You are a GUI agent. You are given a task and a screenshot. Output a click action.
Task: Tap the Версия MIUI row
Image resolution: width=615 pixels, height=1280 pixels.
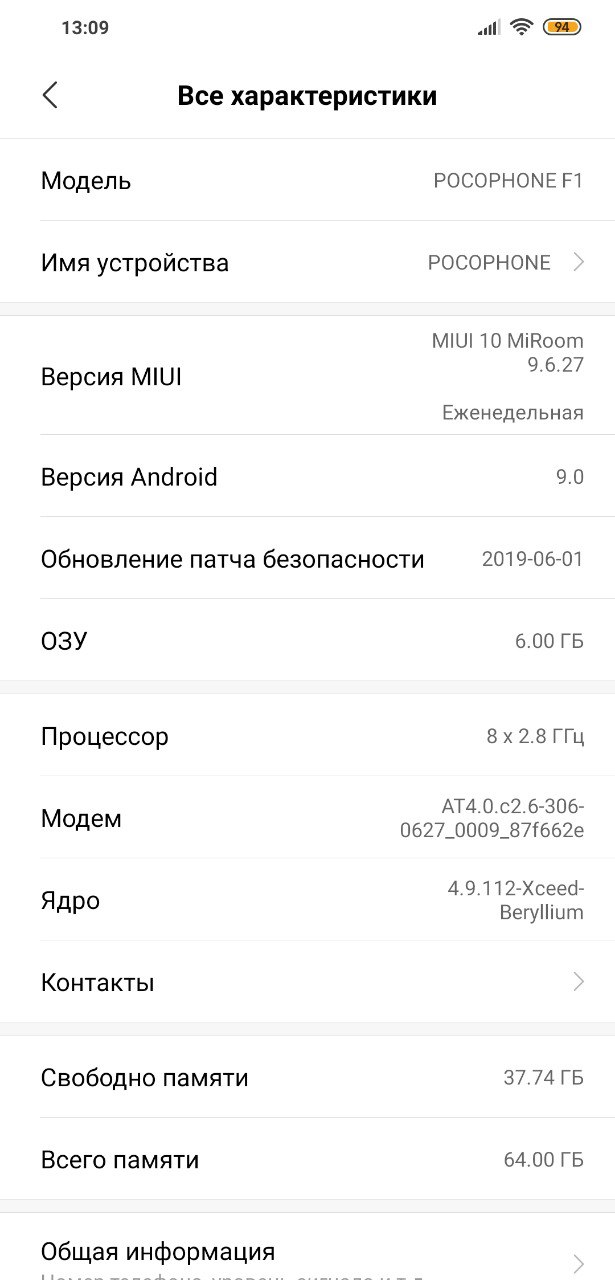click(x=307, y=376)
